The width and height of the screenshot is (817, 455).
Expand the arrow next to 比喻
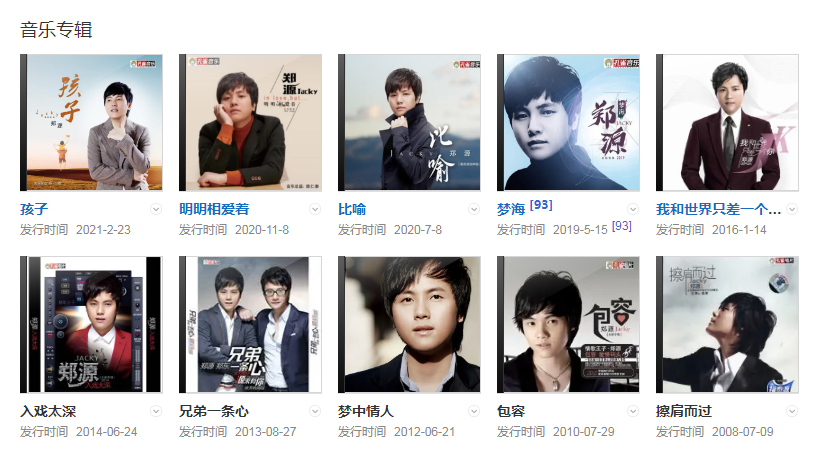[474, 209]
